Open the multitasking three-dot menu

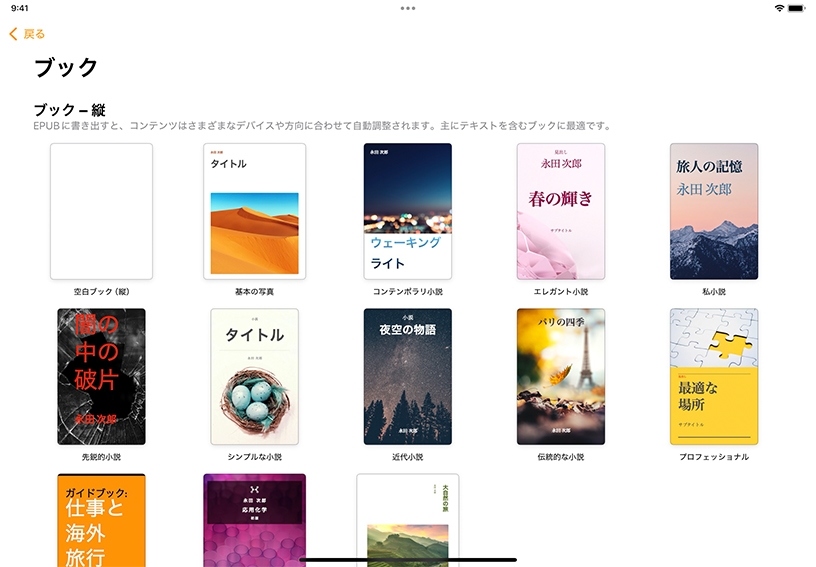point(407,8)
